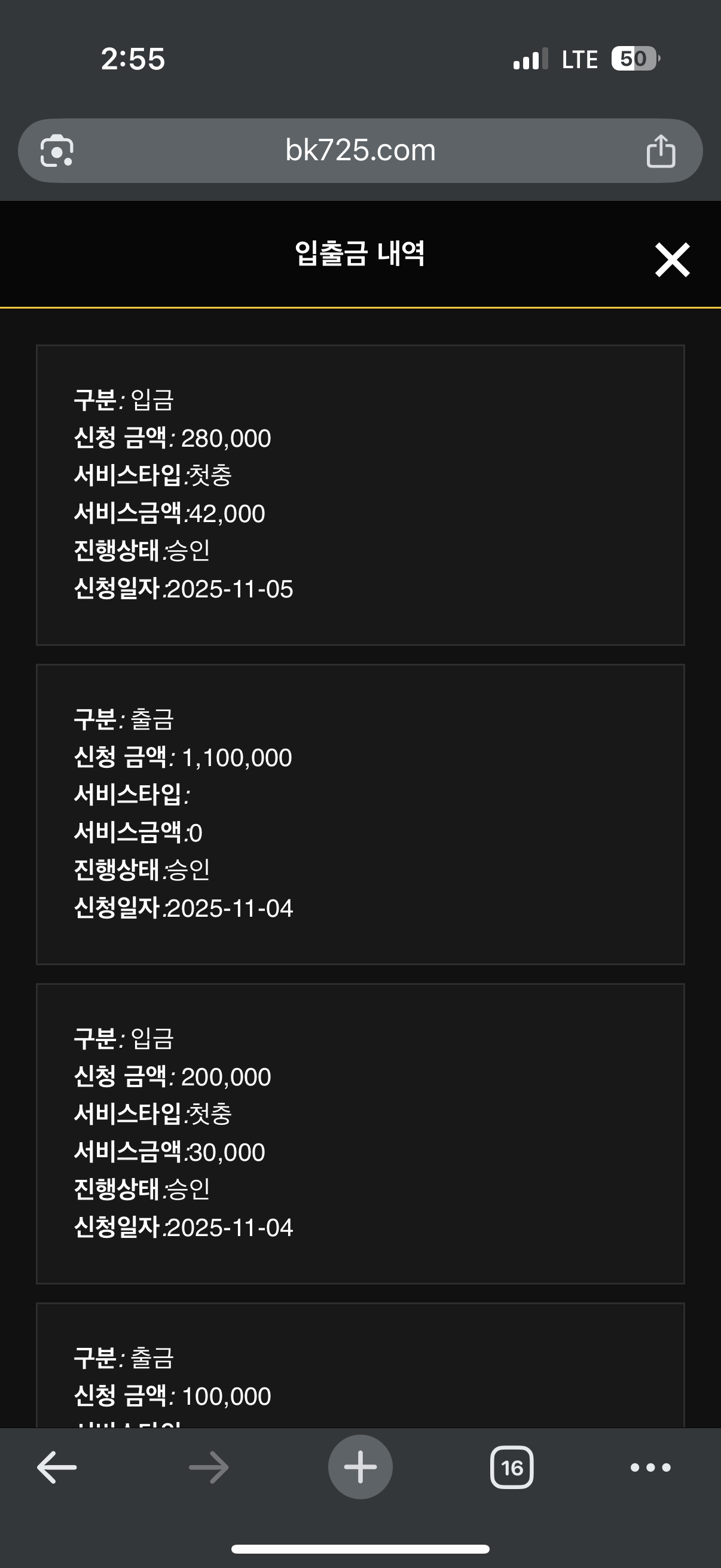The height and width of the screenshot is (1568, 721).
Task: Open the browser's three-dot menu
Action: tap(650, 1468)
